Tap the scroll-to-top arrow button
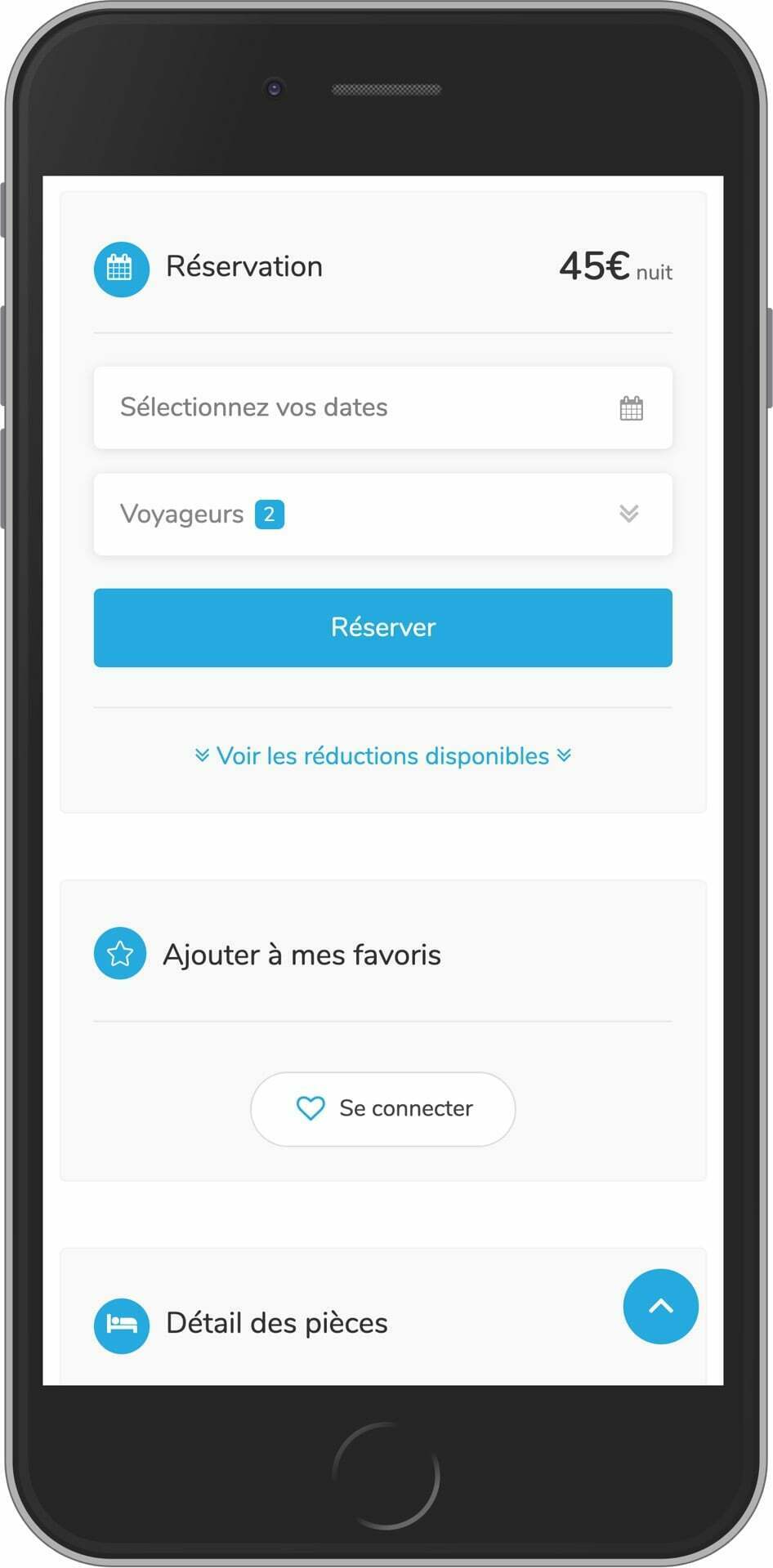The width and height of the screenshot is (773, 1568). click(660, 1307)
